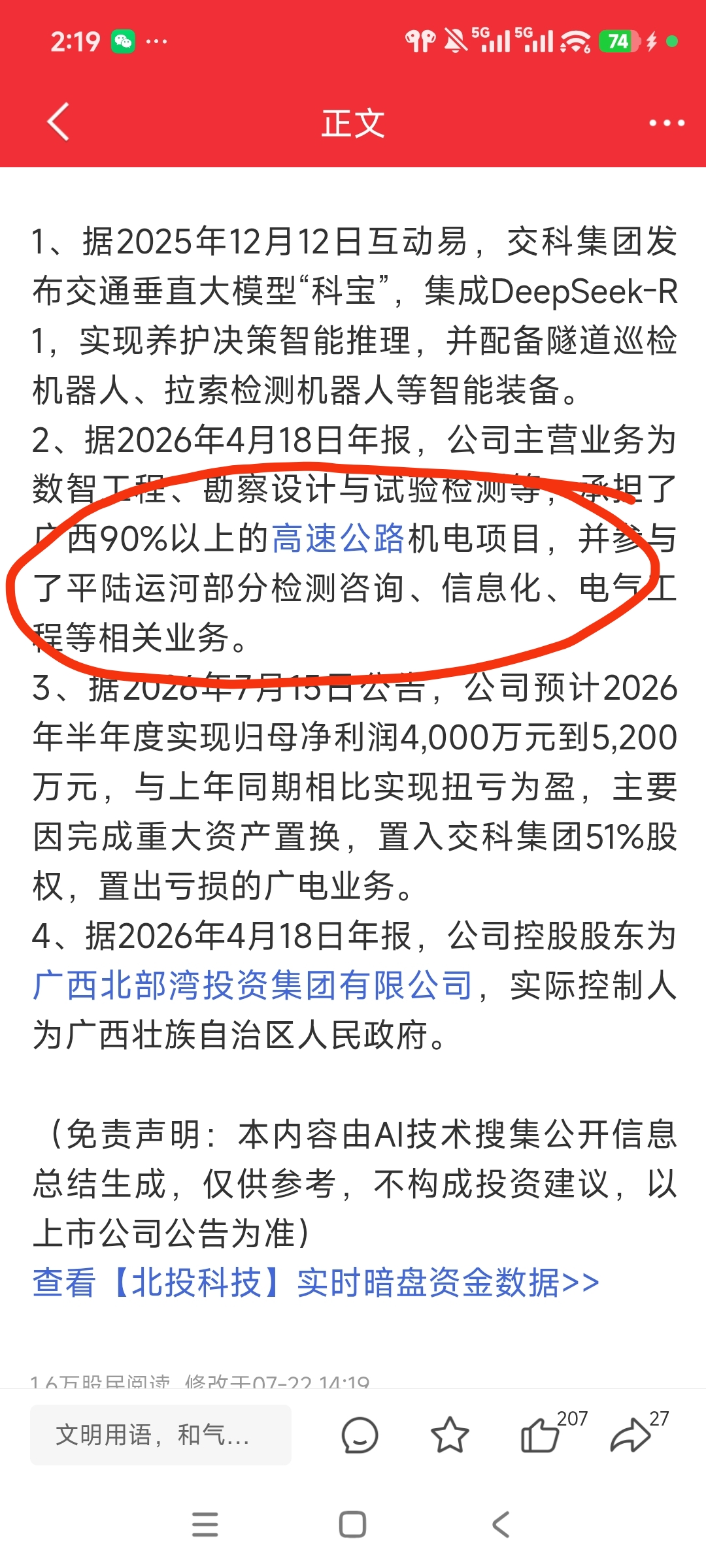Open the three-dot overflow menu
Screen dimensions: 706x1568
click(666, 123)
